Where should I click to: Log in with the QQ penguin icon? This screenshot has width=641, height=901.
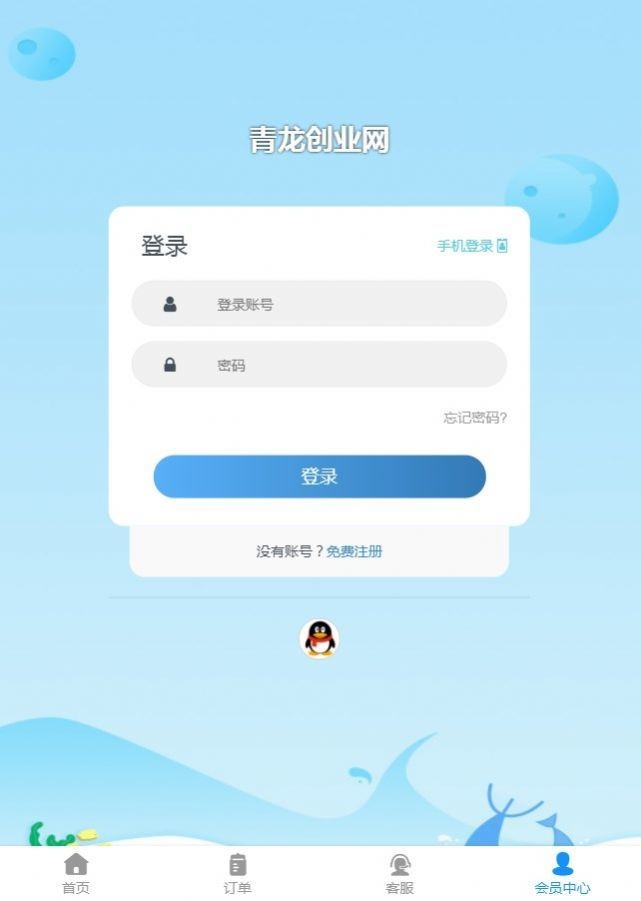click(x=319, y=638)
